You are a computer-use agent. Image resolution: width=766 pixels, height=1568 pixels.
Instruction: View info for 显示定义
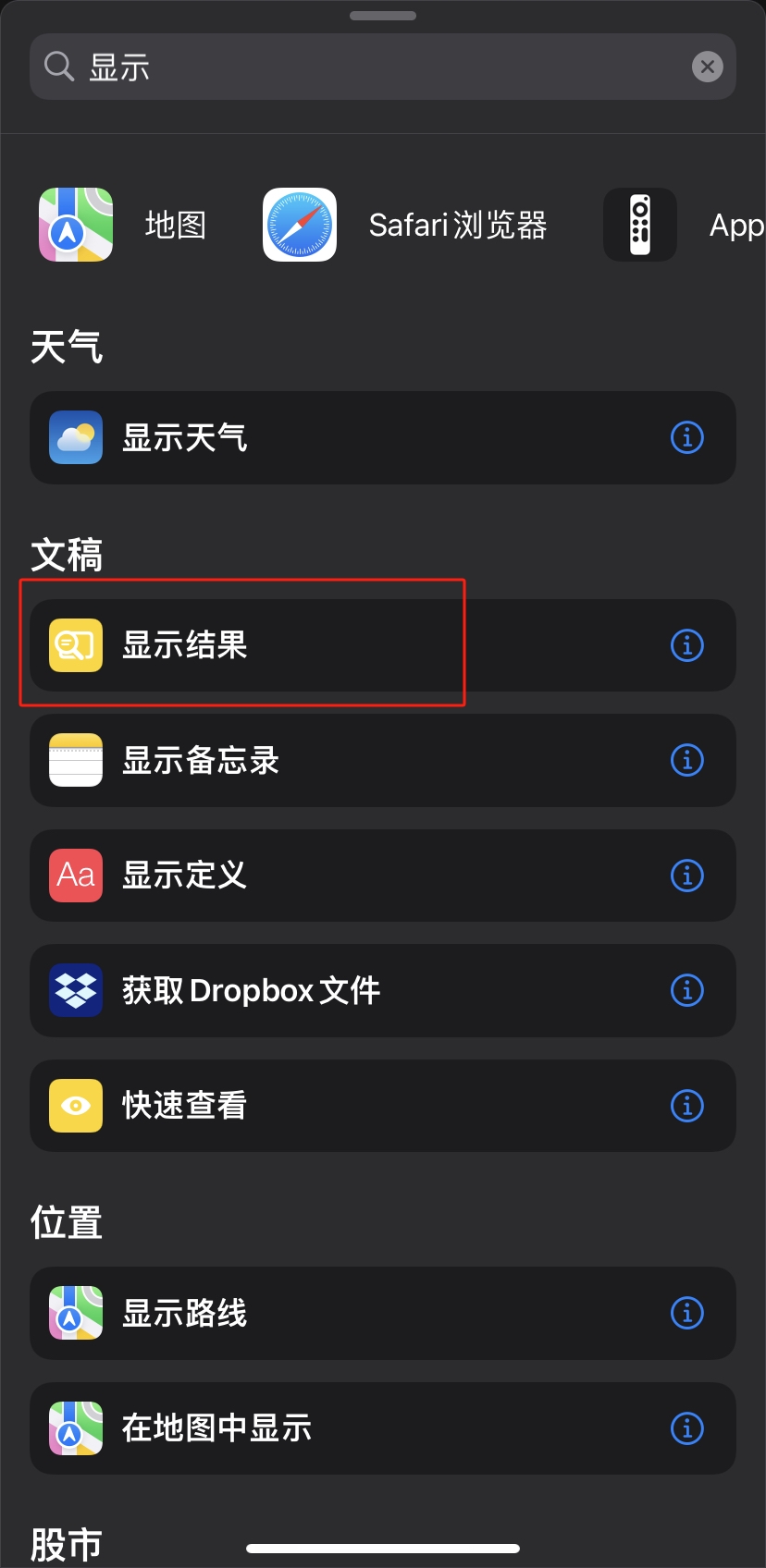686,875
